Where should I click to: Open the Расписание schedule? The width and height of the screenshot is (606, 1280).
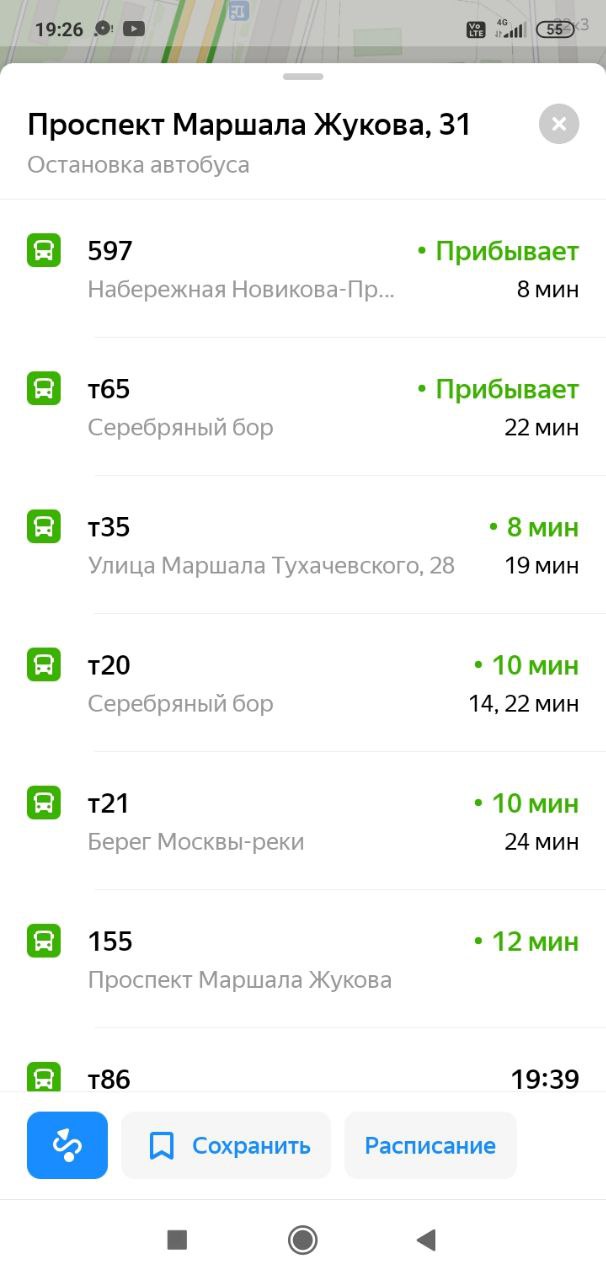pos(430,1145)
